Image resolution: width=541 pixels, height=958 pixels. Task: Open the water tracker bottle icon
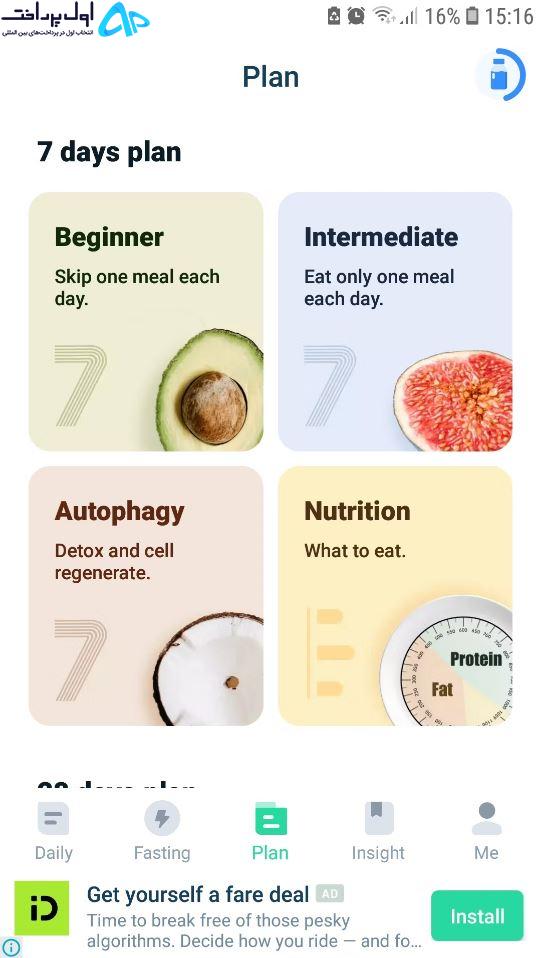point(500,76)
